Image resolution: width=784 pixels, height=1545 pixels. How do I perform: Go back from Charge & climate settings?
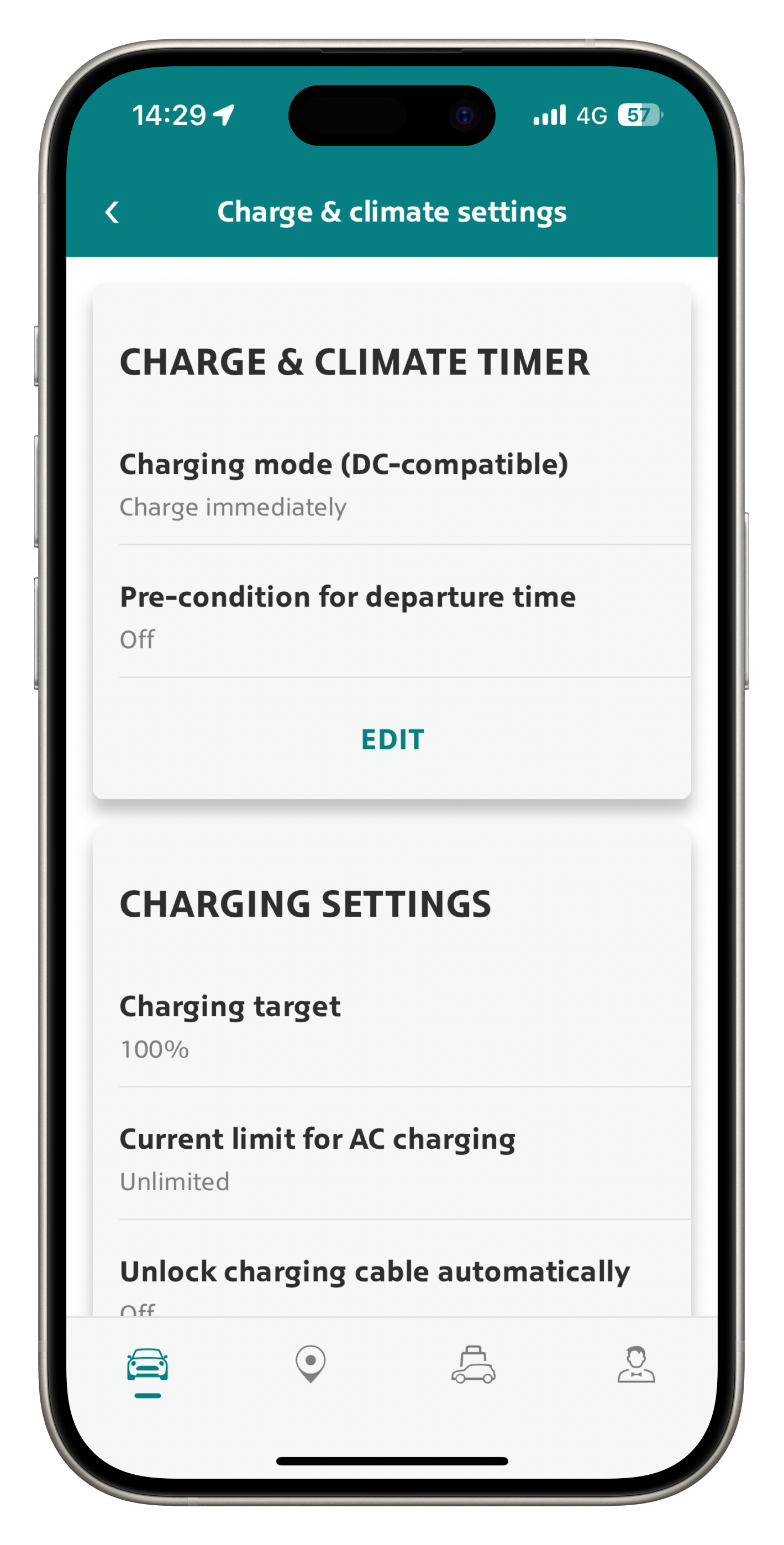[x=112, y=212]
